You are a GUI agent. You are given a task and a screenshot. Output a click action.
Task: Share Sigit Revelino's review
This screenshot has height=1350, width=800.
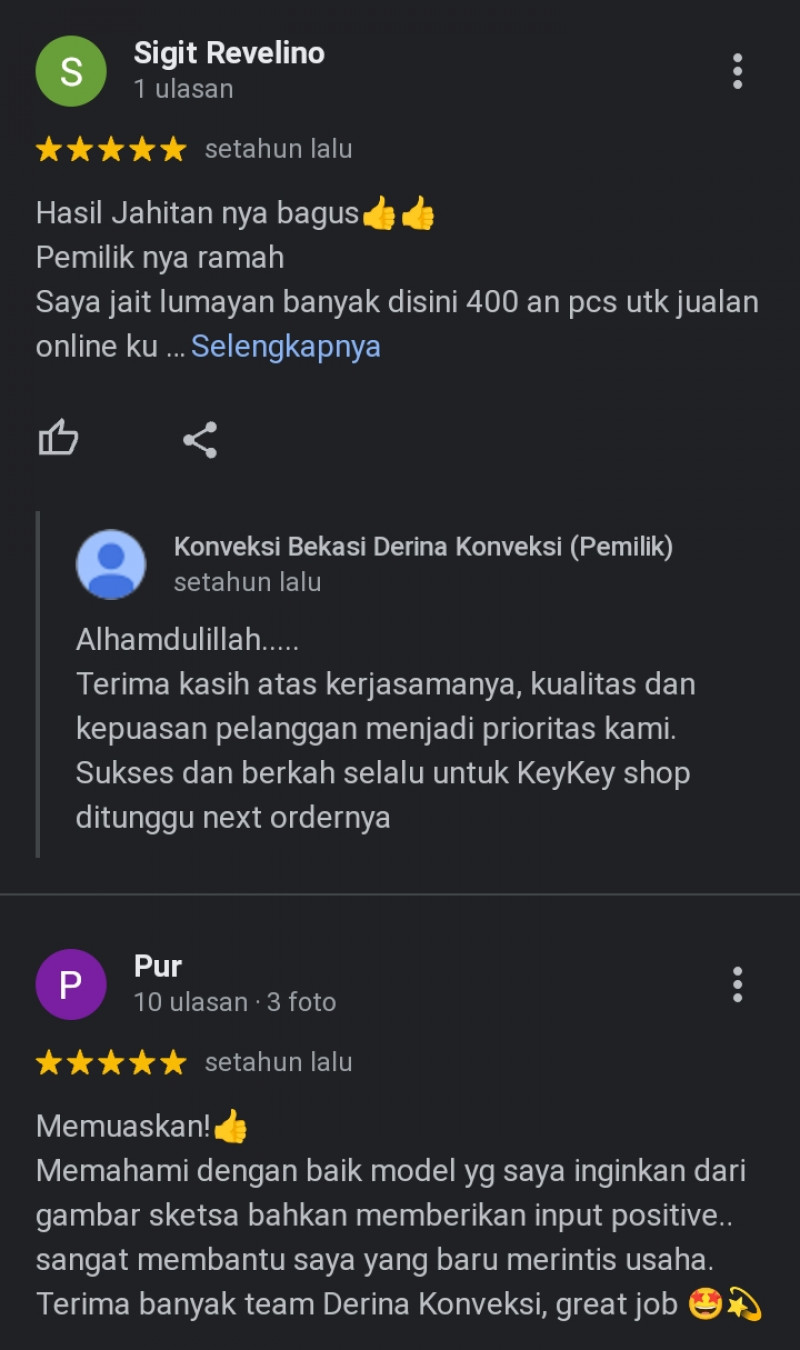[x=200, y=440]
